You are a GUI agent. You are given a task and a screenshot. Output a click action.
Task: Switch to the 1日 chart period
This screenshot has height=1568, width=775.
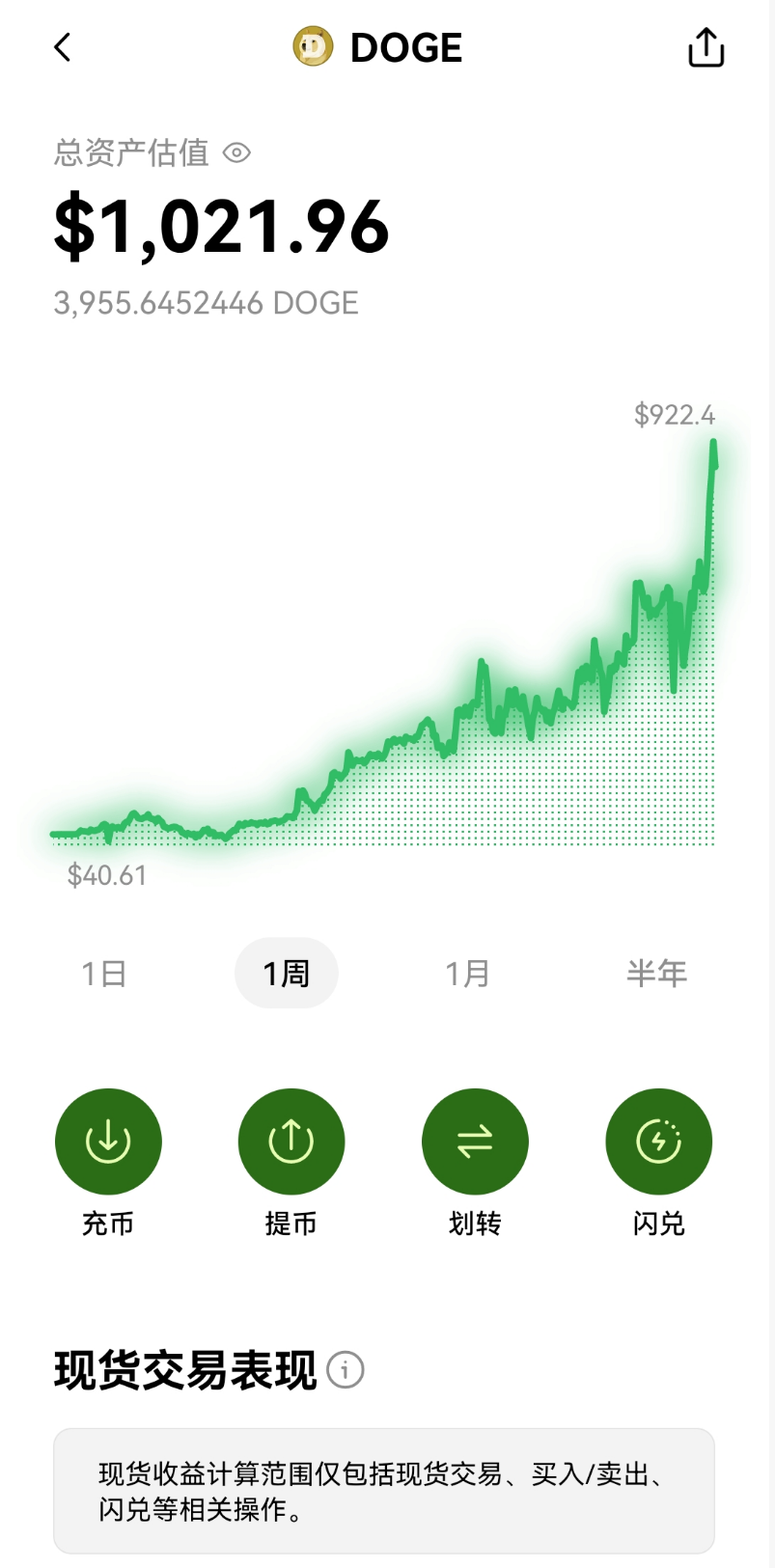point(106,973)
